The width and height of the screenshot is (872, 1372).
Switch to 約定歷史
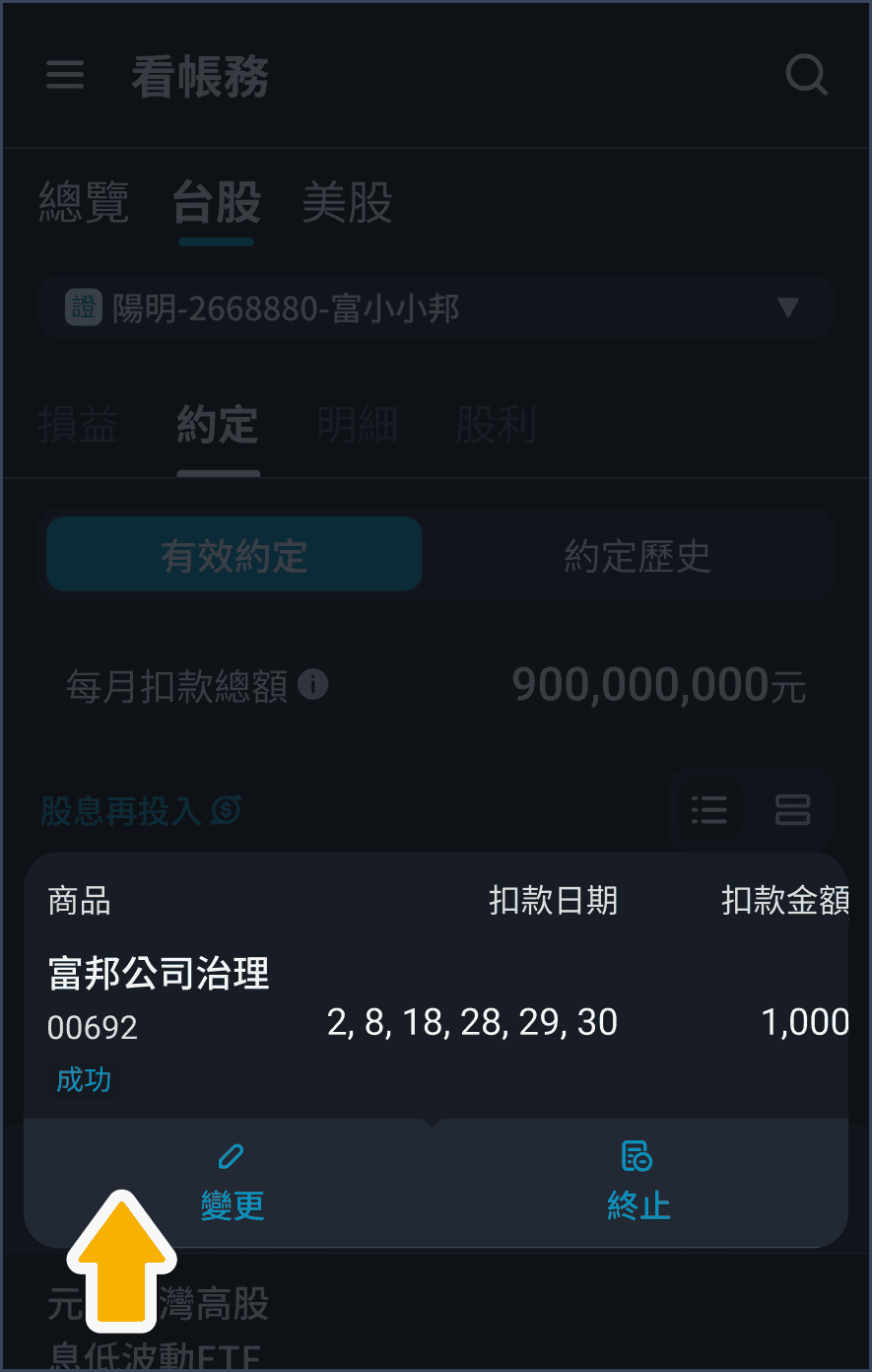637,555
